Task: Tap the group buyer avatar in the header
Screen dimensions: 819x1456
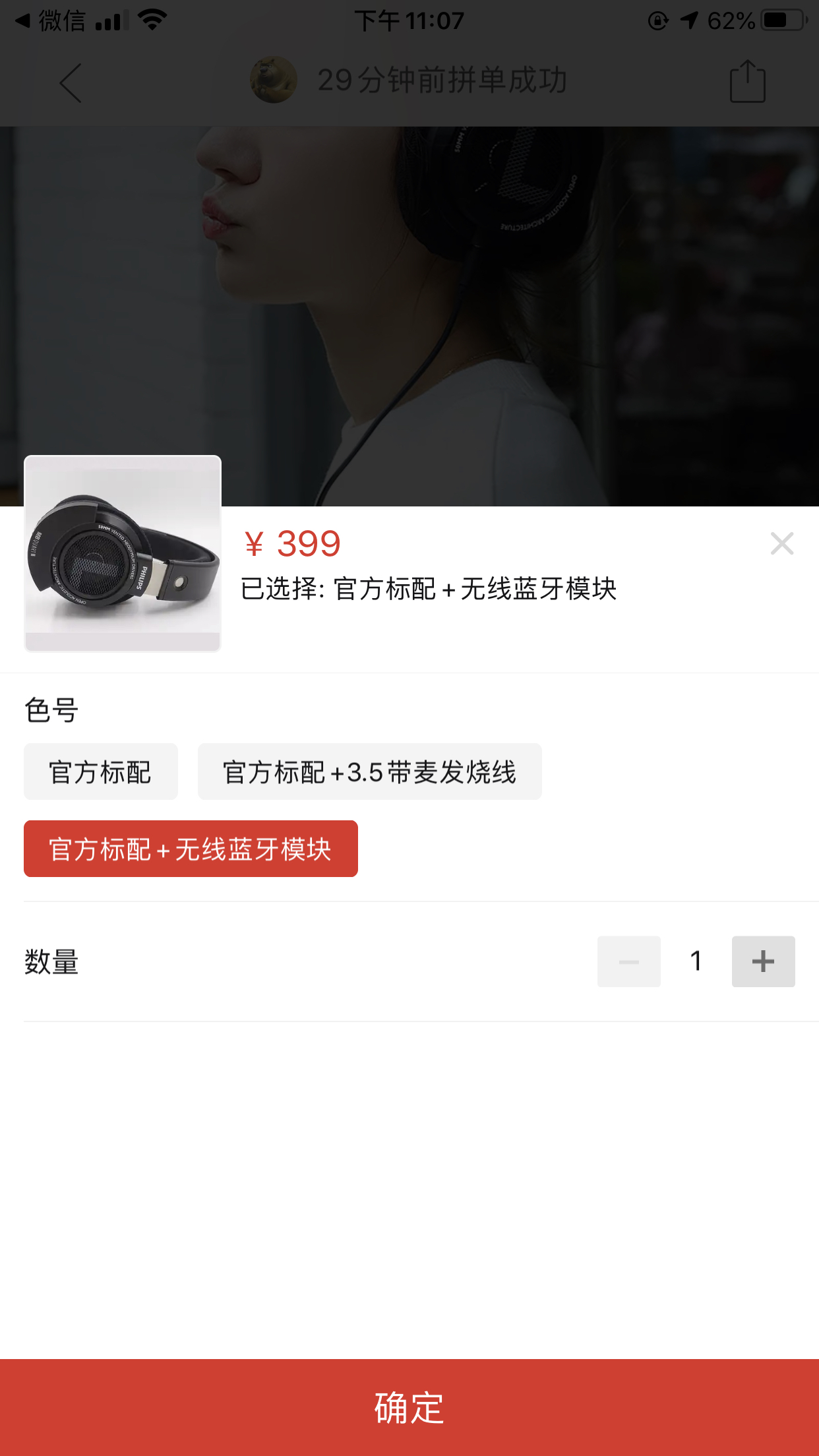Action: [273, 80]
